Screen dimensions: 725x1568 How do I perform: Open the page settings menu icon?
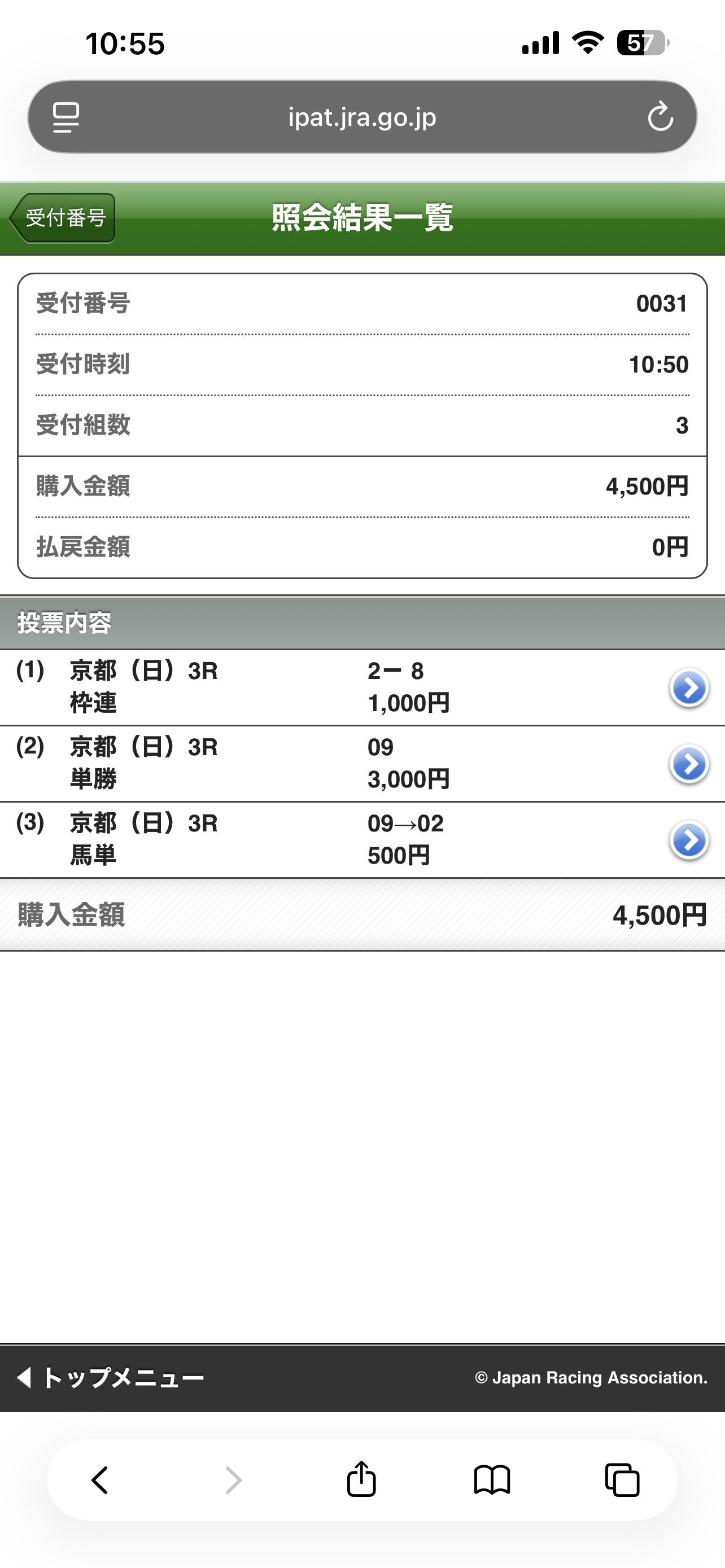pyautogui.click(x=65, y=117)
